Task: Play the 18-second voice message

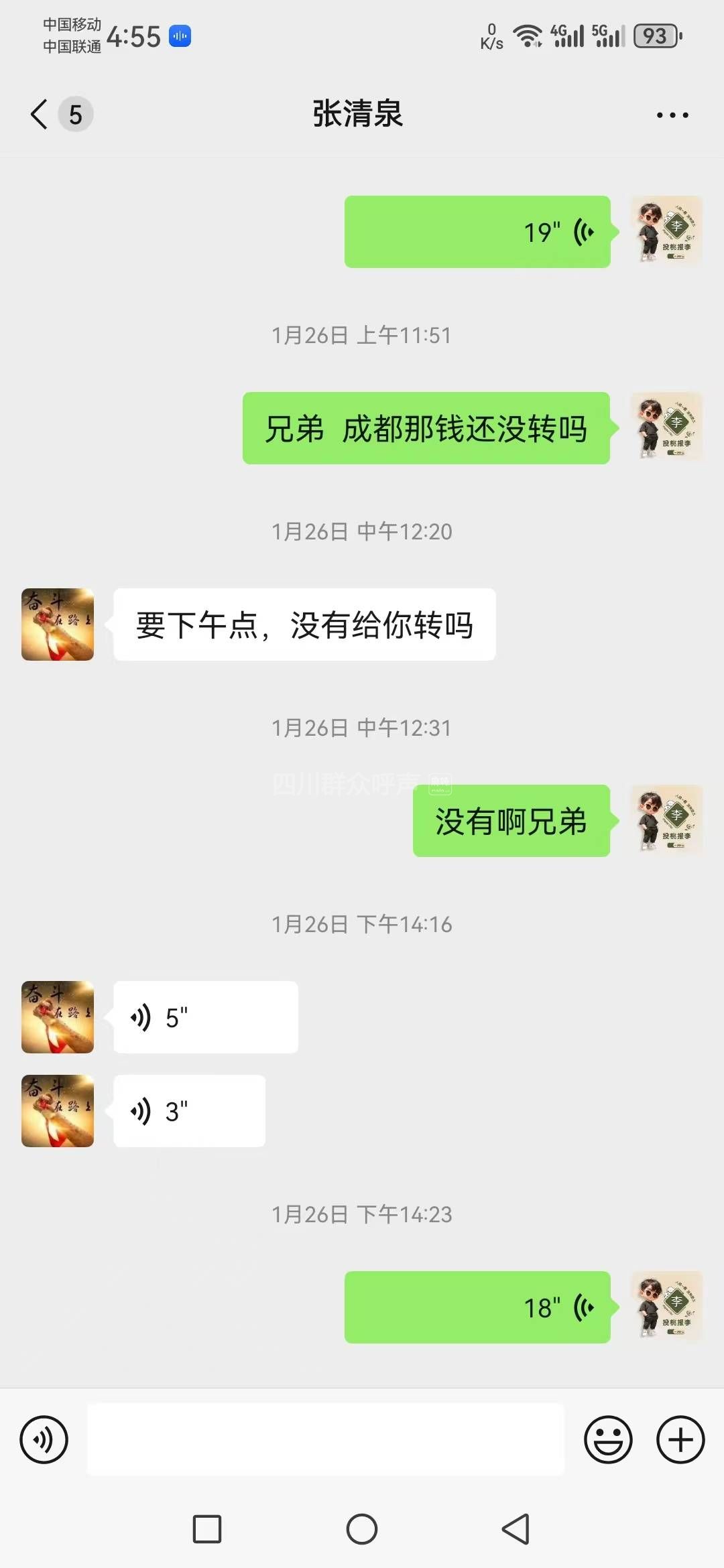Action: [x=477, y=1307]
